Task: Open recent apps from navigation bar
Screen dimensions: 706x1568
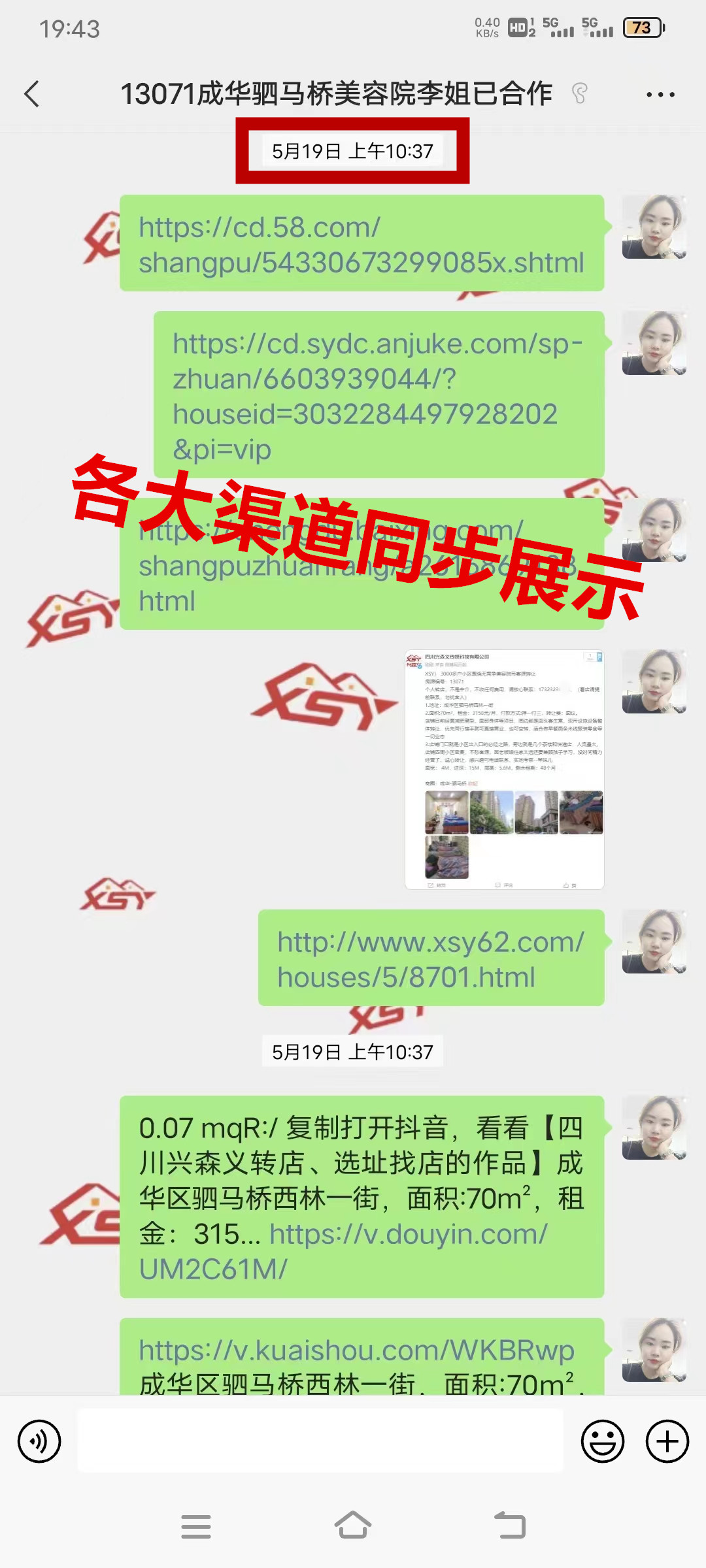Action: [x=195, y=1527]
